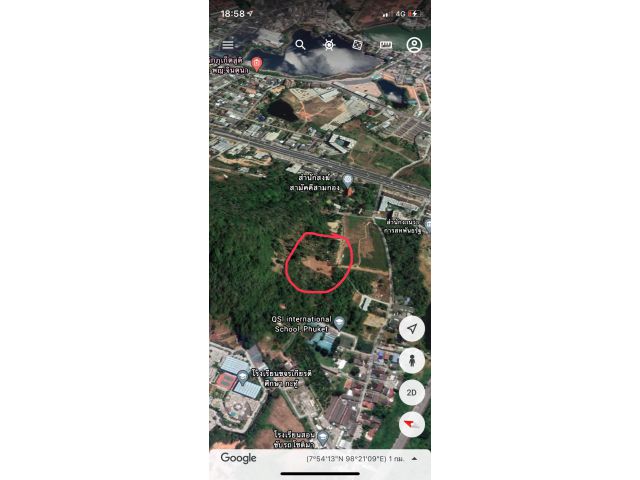Viewport: 640px width, 480px height.
Task: Activate the Street View pegman
Action: coord(412,361)
